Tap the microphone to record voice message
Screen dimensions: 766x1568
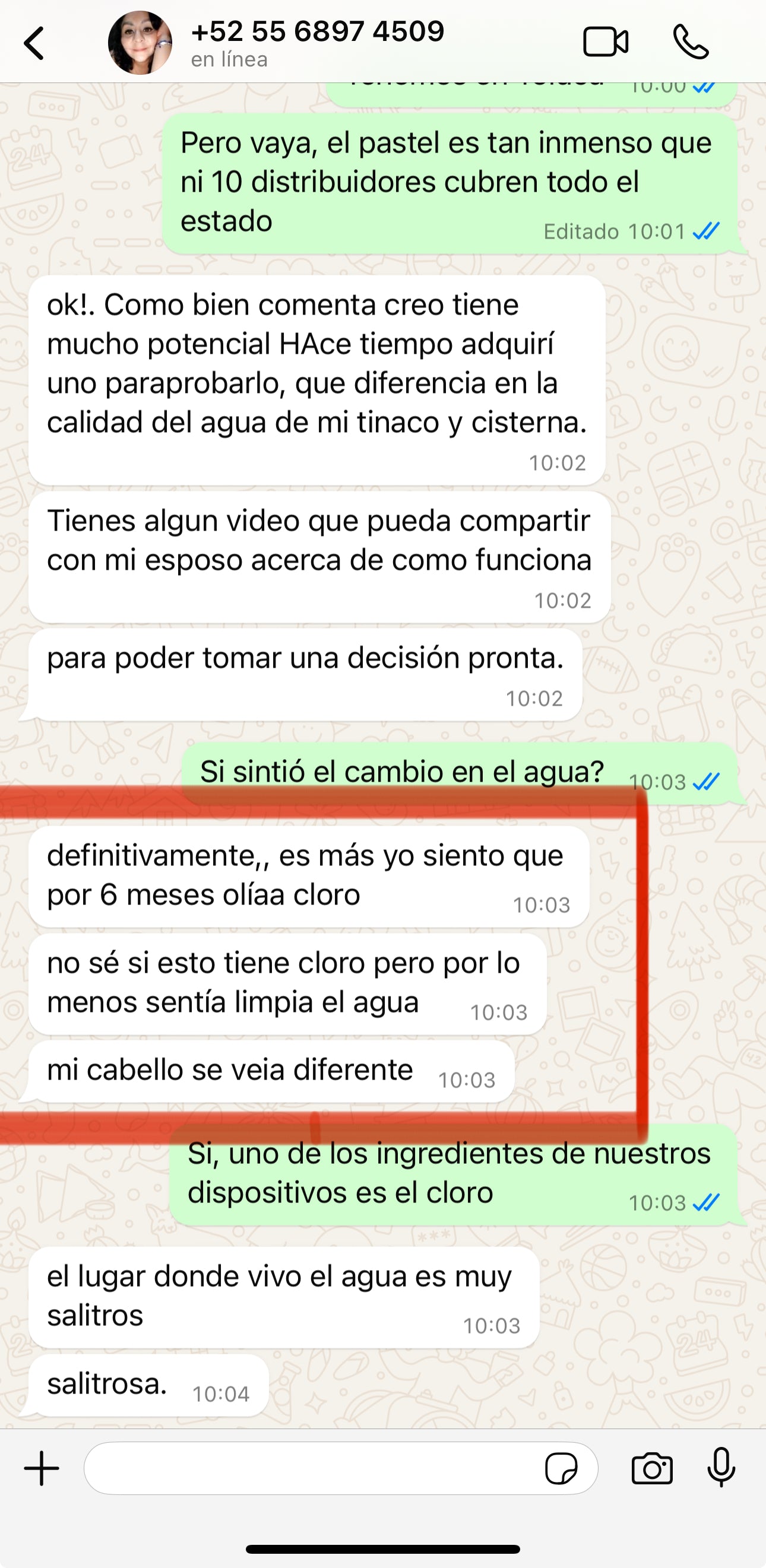pyautogui.click(x=721, y=1468)
